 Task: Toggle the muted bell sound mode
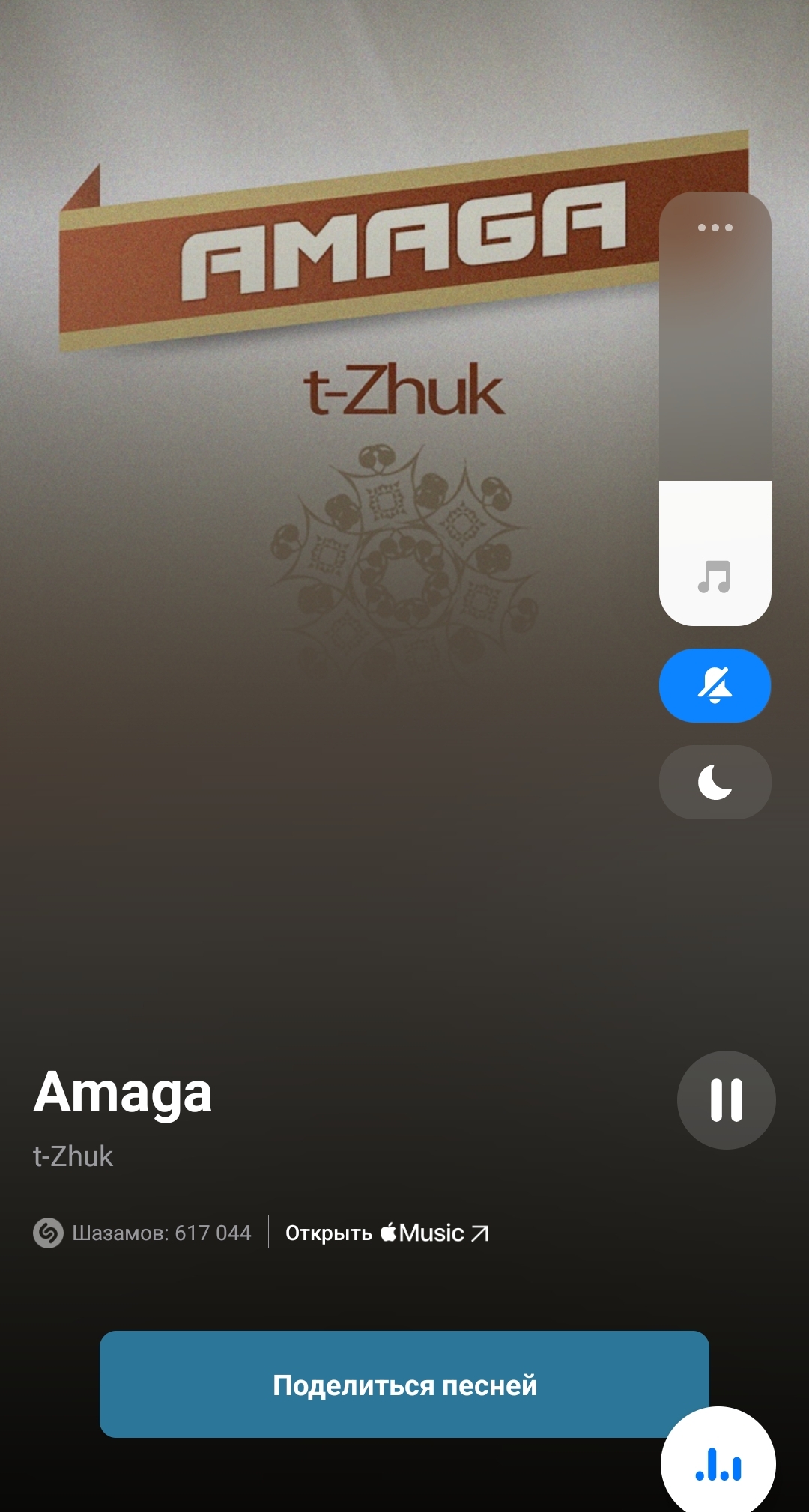715,685
